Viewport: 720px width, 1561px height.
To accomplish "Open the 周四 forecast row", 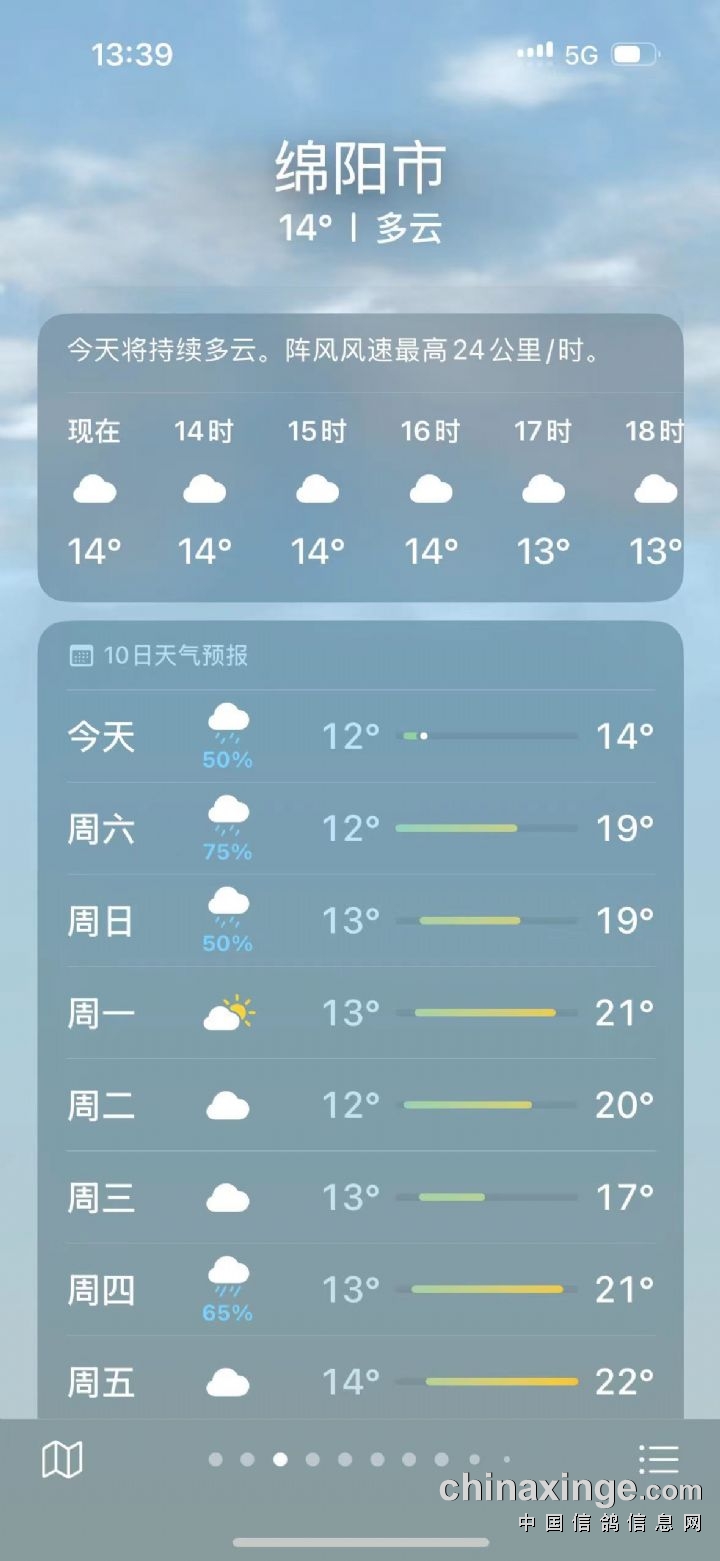I will tap(360, 1290).
